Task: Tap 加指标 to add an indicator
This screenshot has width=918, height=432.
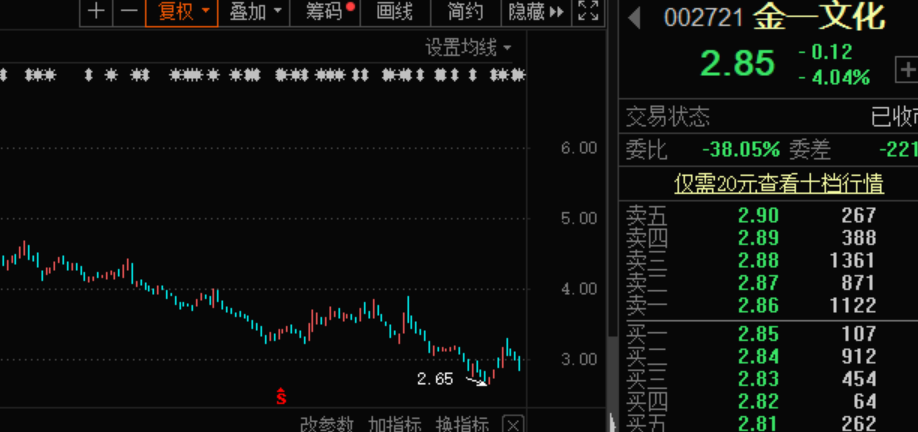Action: 395,424
